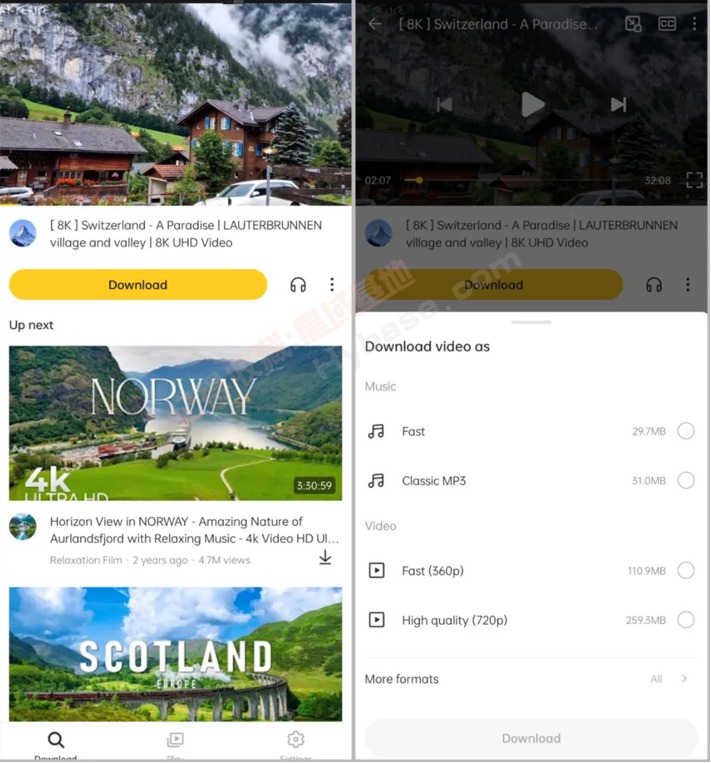Switch to the Play tab
This screenshot has height=763, width=711.
pos(175,744)
